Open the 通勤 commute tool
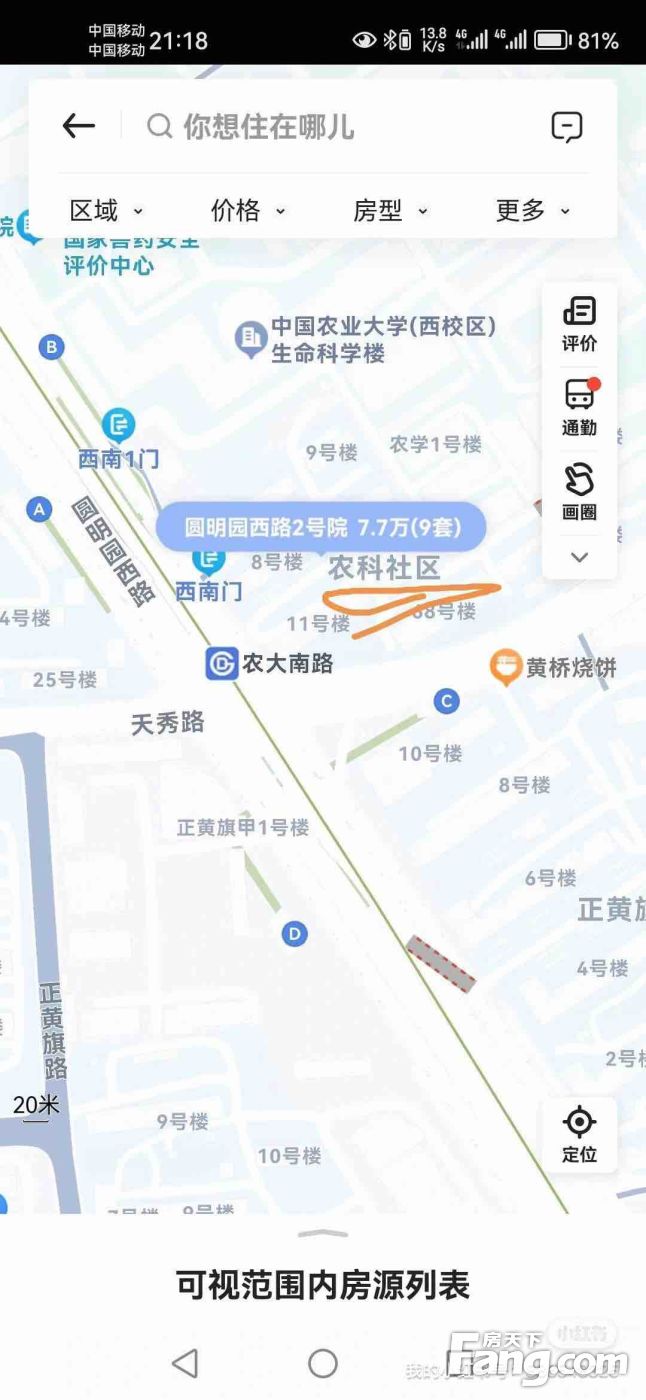 coord(579,408)
